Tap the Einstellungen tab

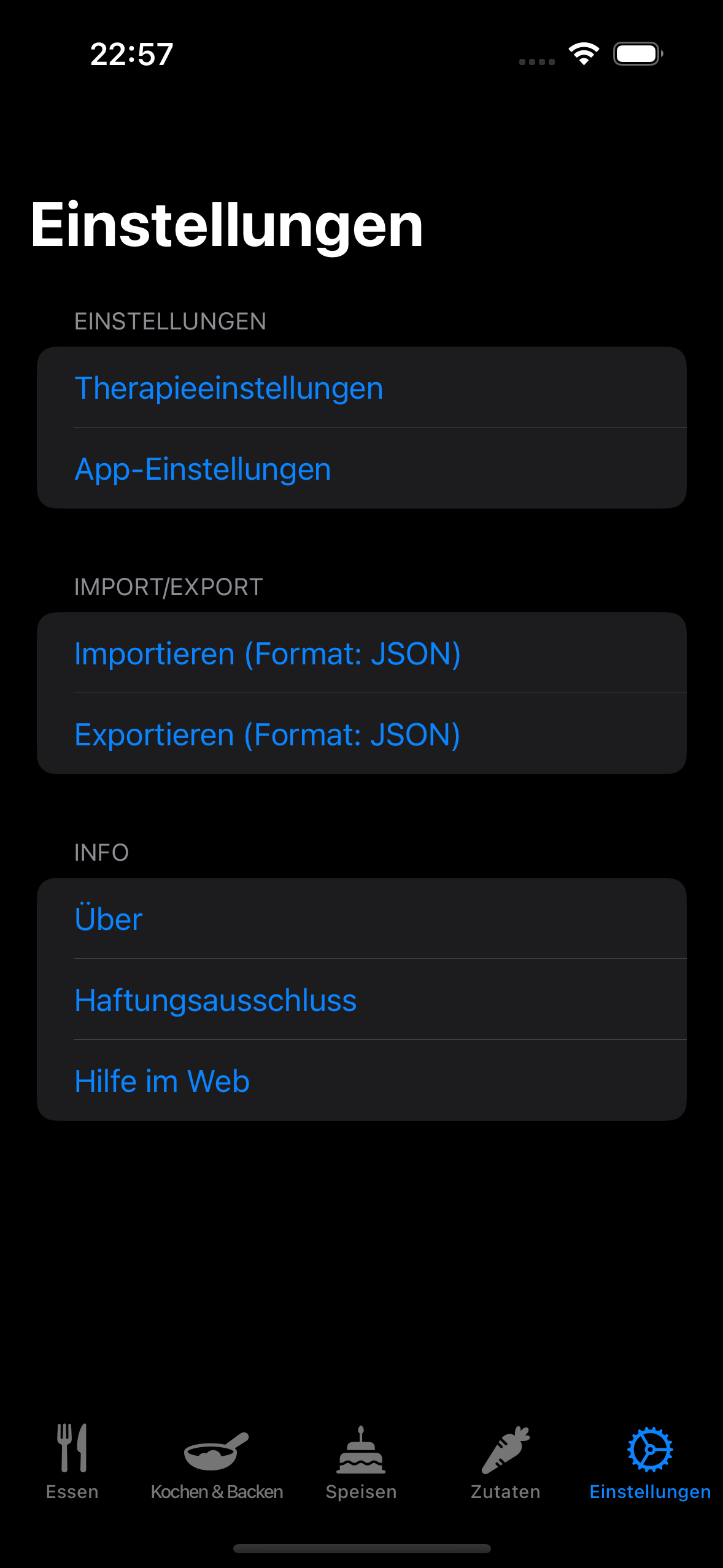pyautogui.click(x=650, y=1462)
